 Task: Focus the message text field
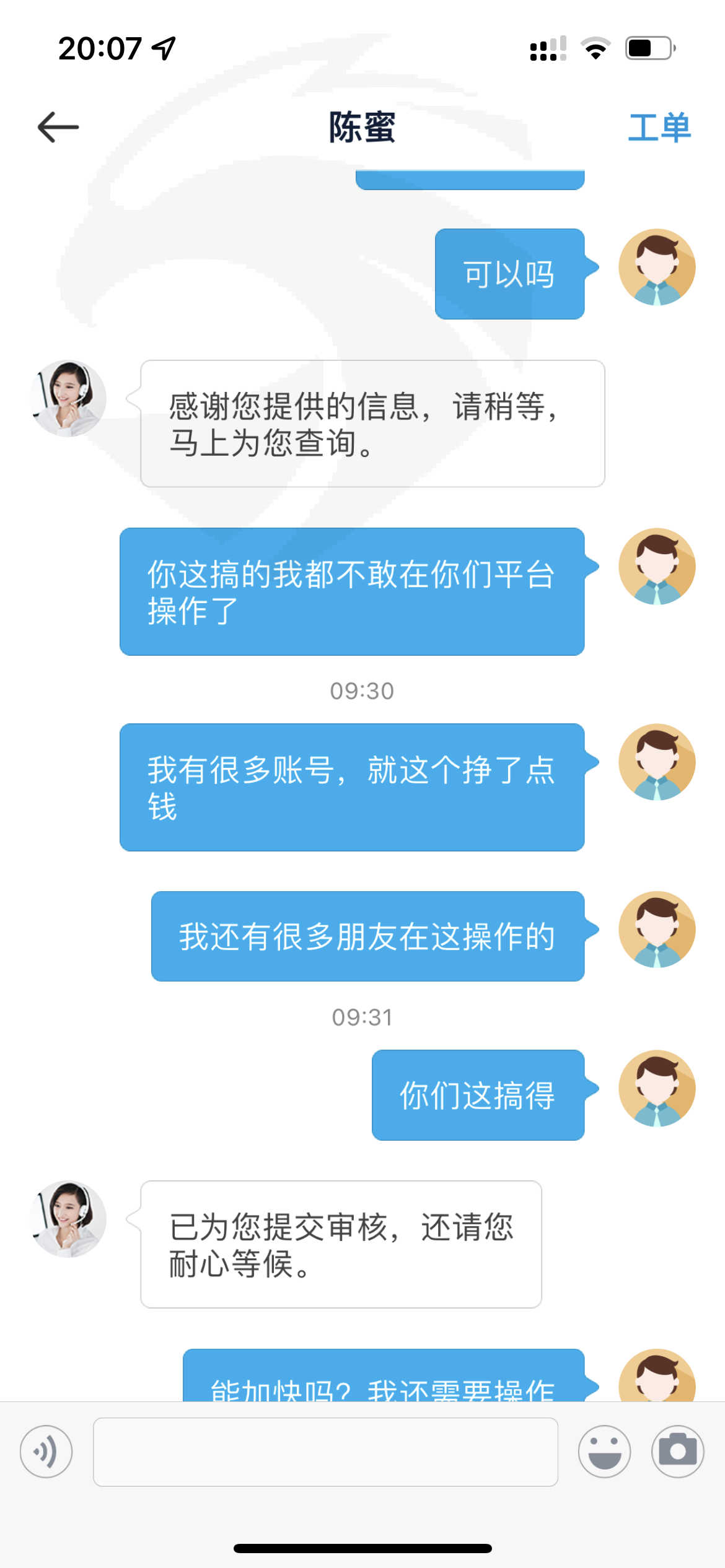(x=325, y=1452)
